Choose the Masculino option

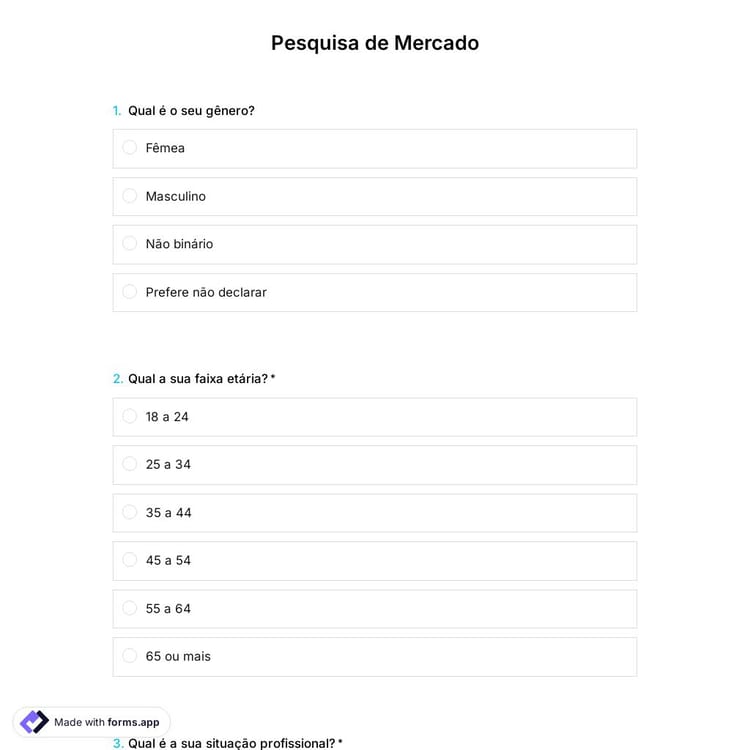coord(130,196)
